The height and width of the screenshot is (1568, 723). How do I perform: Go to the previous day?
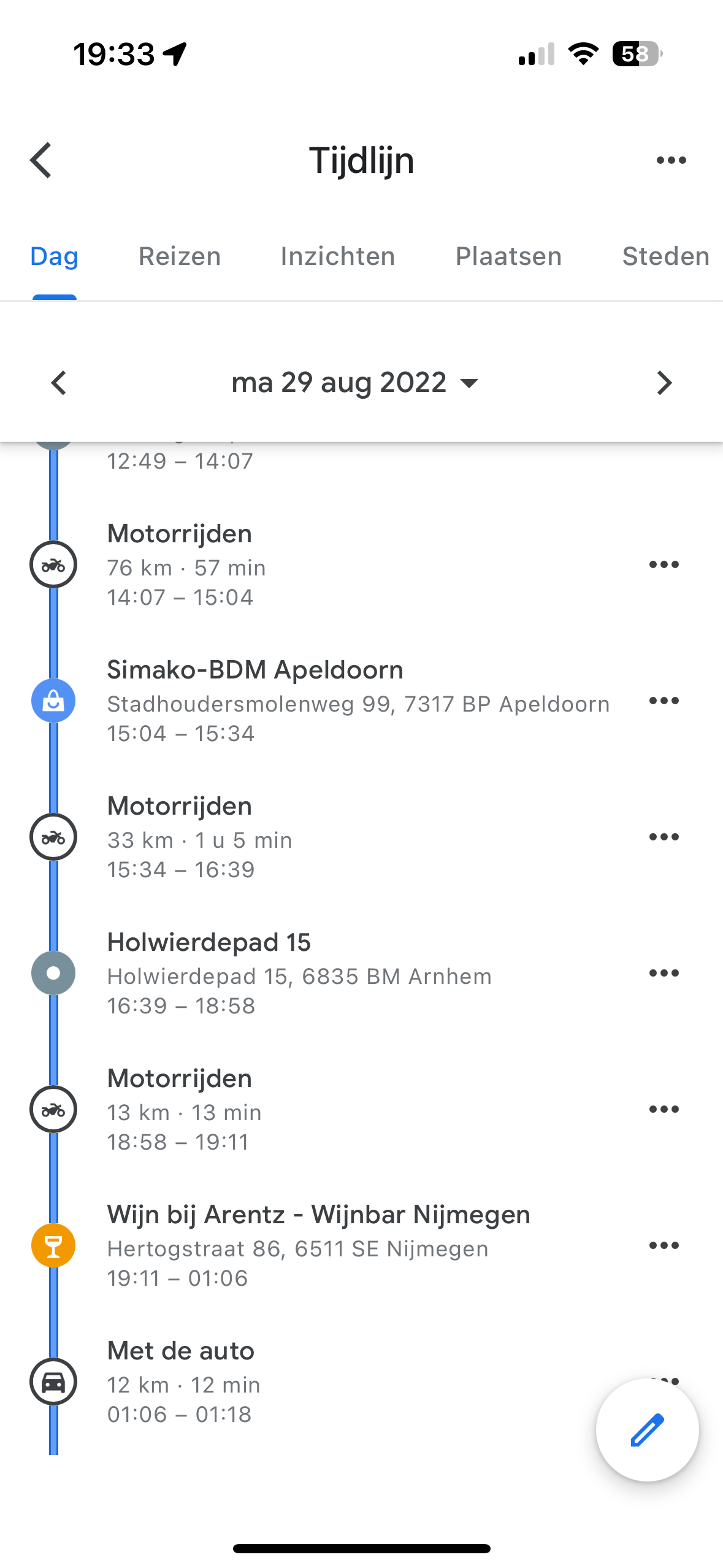pyautogui.click(x=59, y=383)
